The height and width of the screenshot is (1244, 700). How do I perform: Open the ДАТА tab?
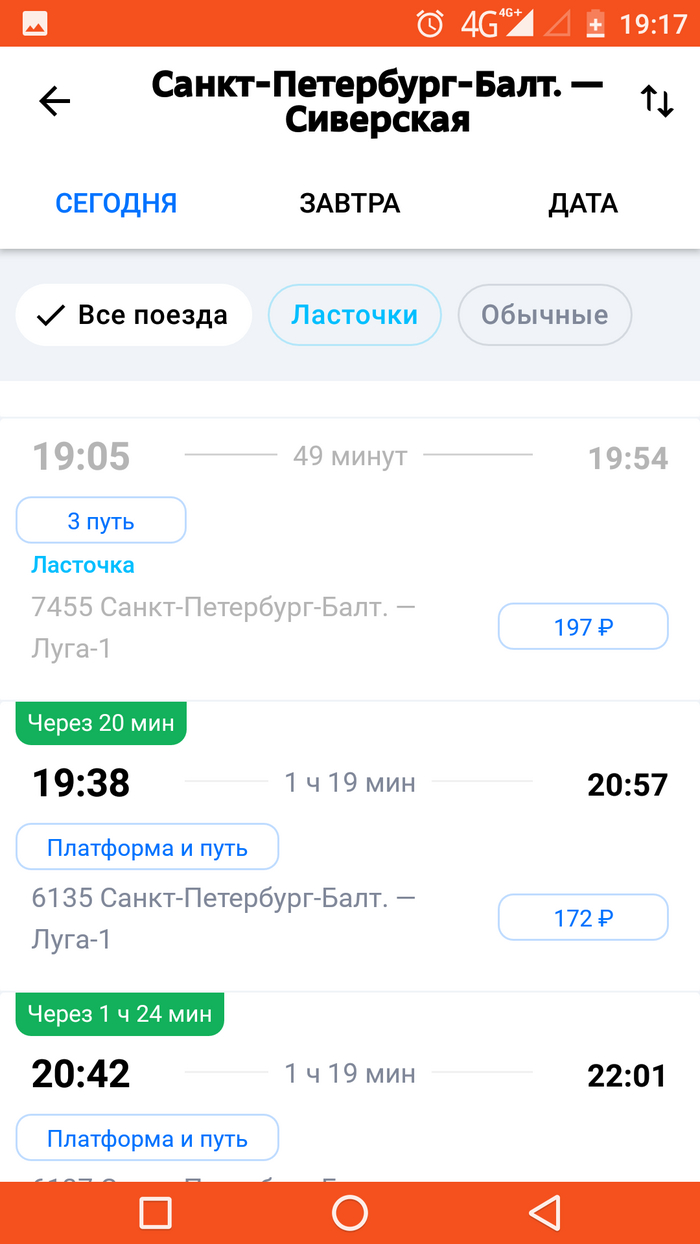click(x=583, y=204)
